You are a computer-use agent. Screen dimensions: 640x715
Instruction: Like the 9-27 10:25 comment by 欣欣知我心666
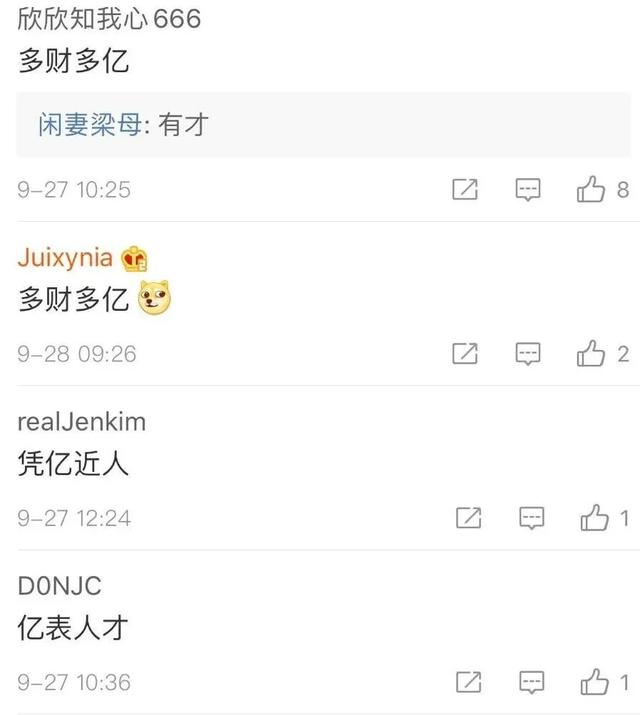592,189
